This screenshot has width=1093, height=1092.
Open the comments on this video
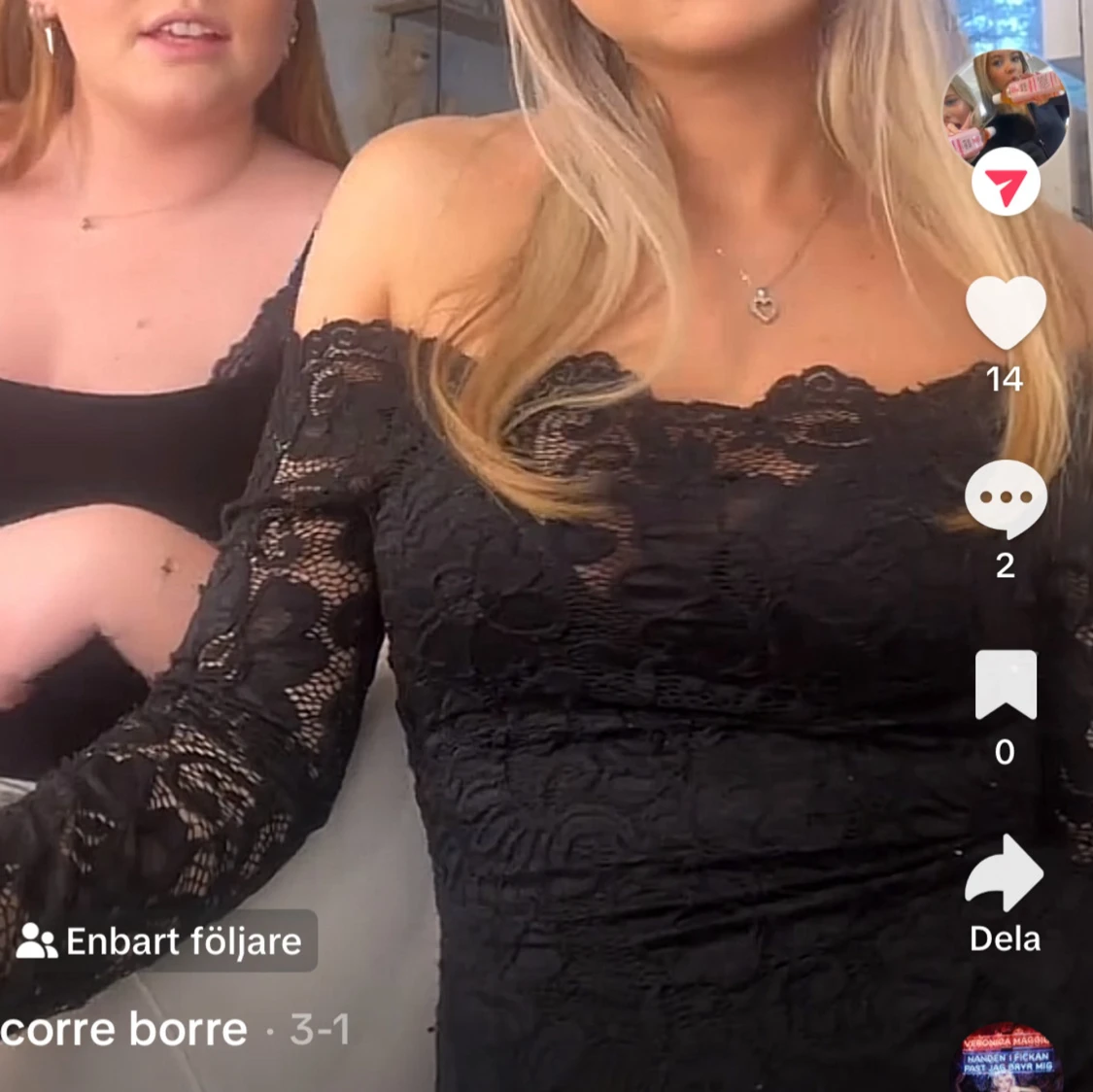[x=1006, y=498]
